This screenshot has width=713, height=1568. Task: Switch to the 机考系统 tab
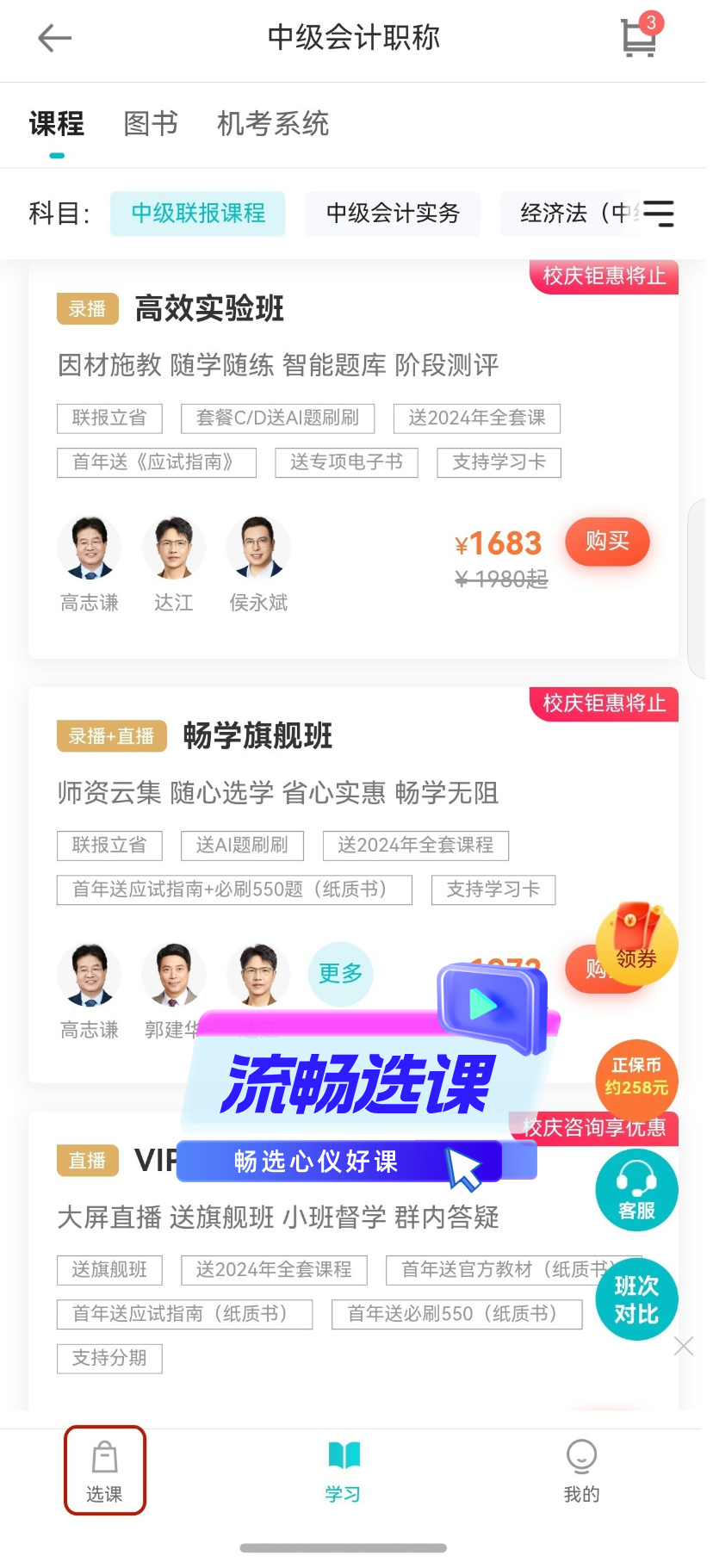pyautogui.click(x=272, y=125)
